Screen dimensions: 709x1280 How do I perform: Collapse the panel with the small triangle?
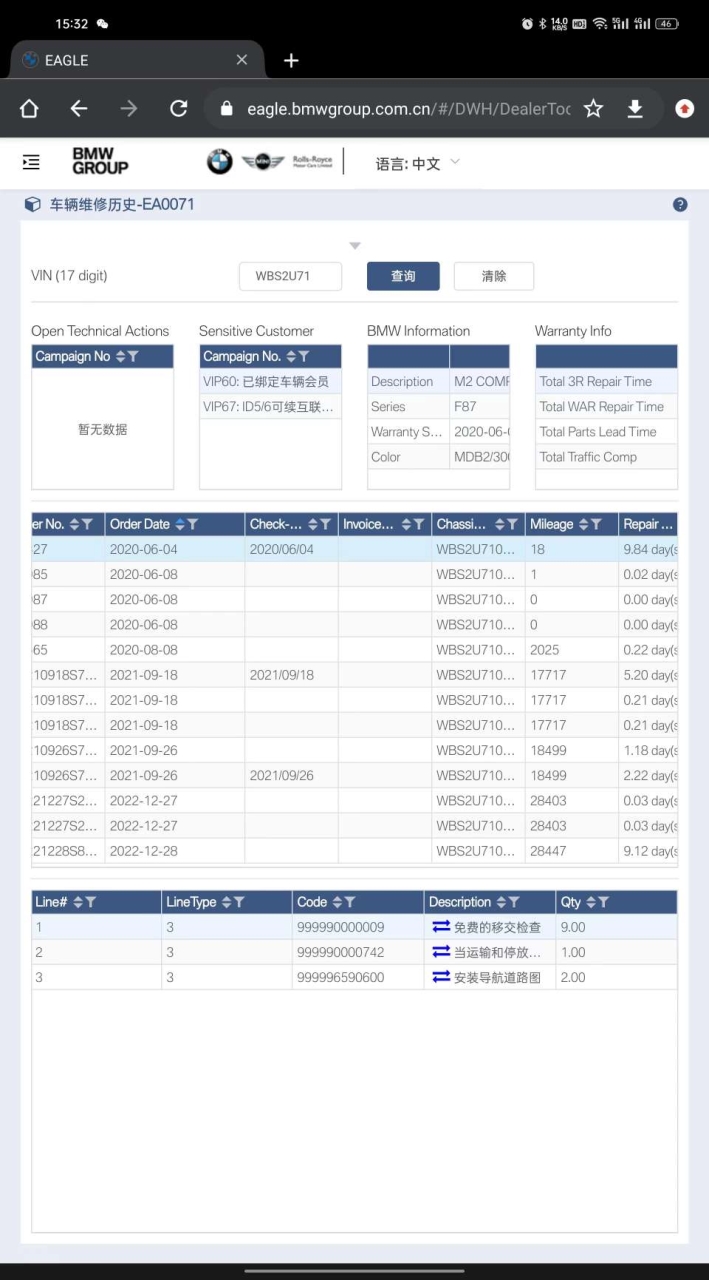(355, 245)
